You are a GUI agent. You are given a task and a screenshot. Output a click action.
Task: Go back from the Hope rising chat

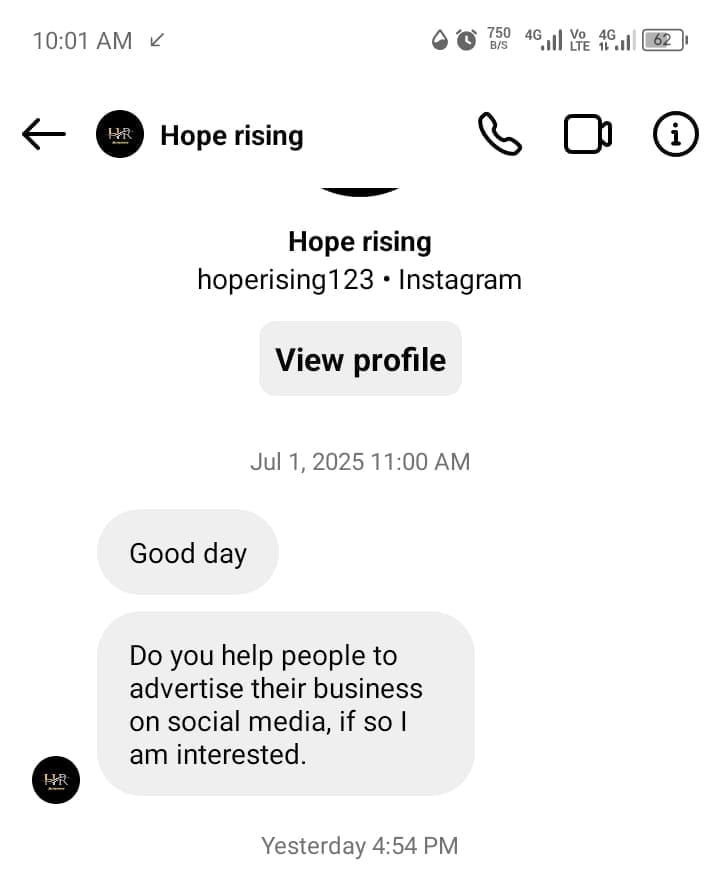coord(44,134)
